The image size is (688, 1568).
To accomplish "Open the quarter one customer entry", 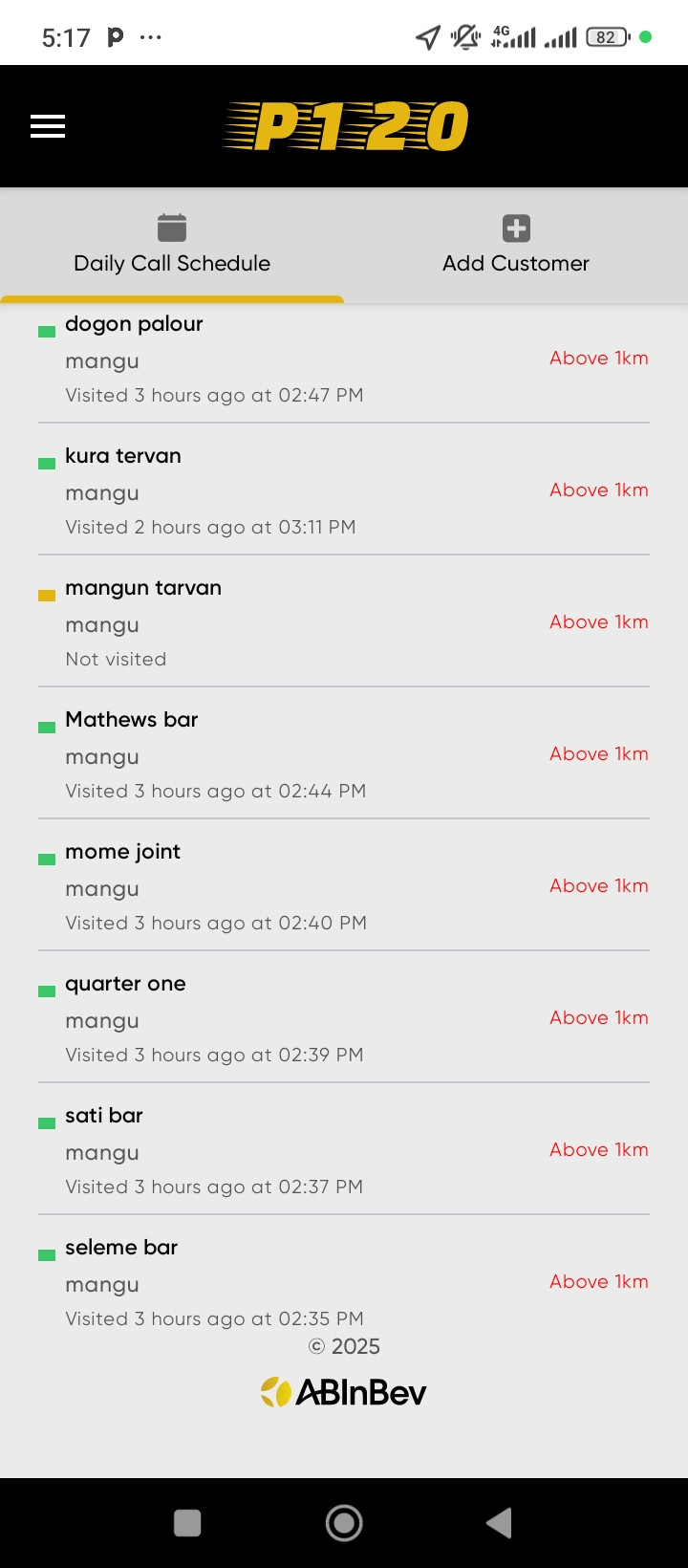I will [x=344, y=1018].
